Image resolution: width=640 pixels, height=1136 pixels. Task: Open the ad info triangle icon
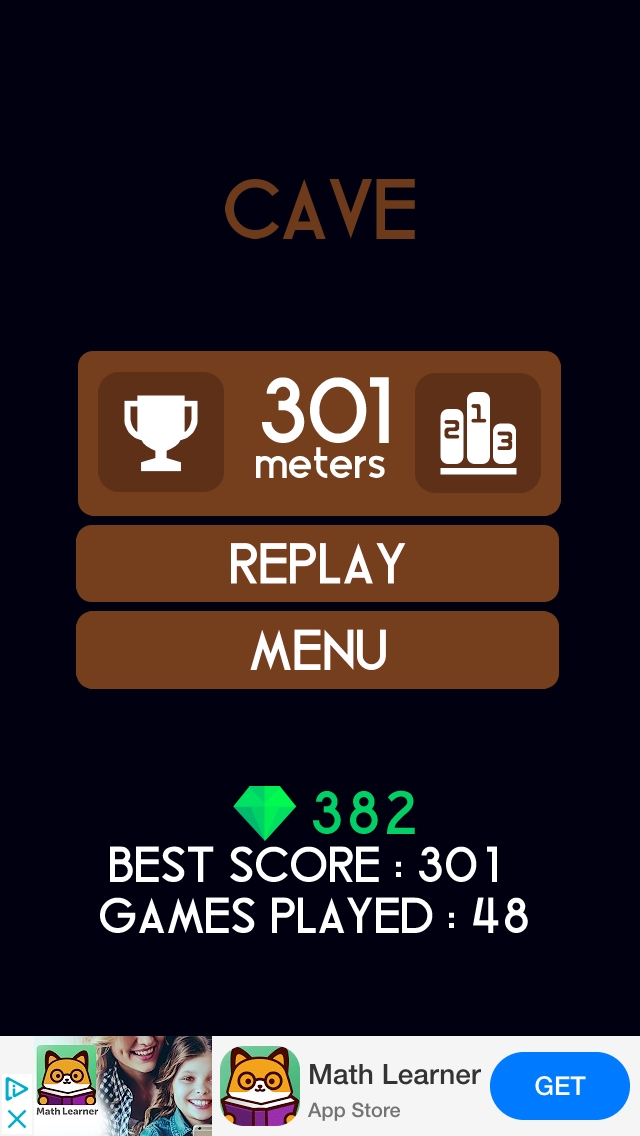click(x=16, y=1089)
